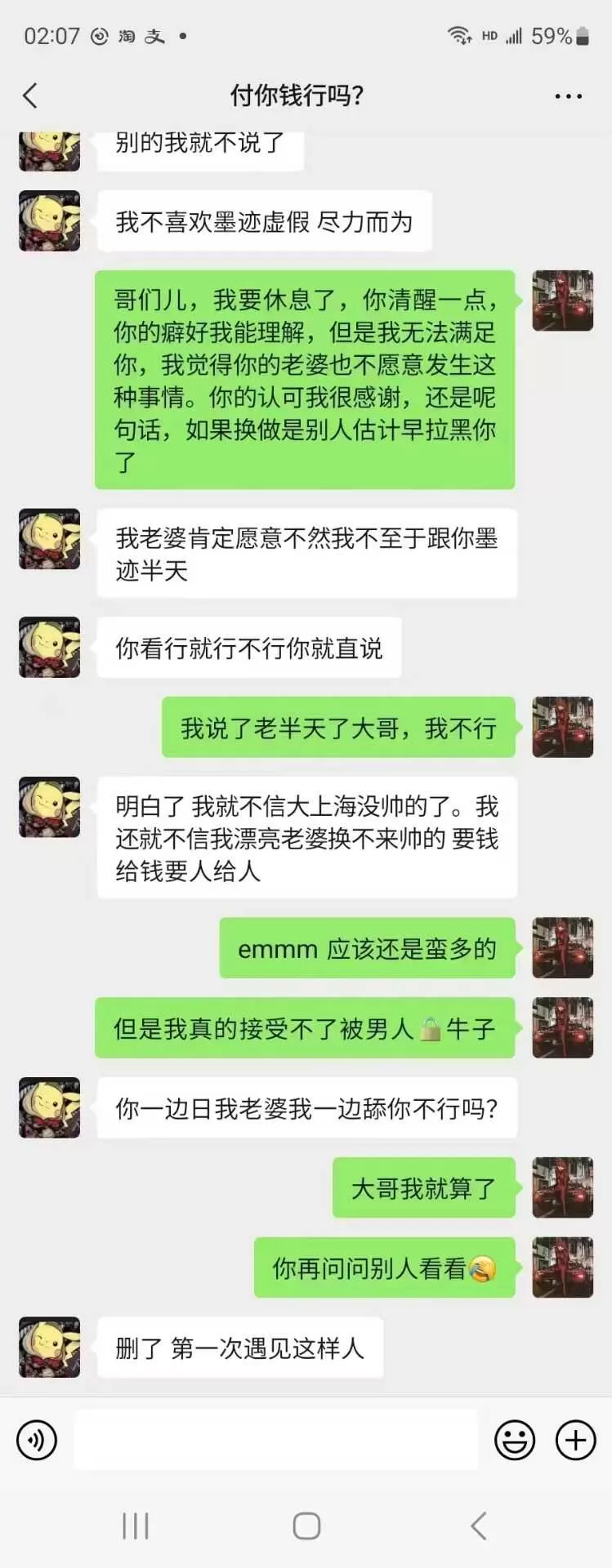Tap the message input field
Screen dimensions: 612x1568
coord(275,1440)
